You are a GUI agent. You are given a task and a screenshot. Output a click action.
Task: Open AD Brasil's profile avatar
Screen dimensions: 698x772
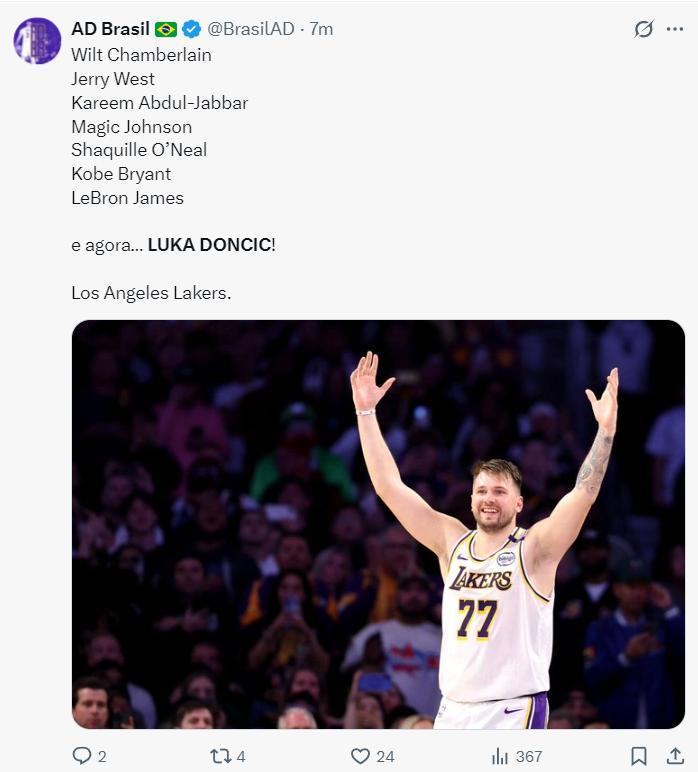pos(37,41)
